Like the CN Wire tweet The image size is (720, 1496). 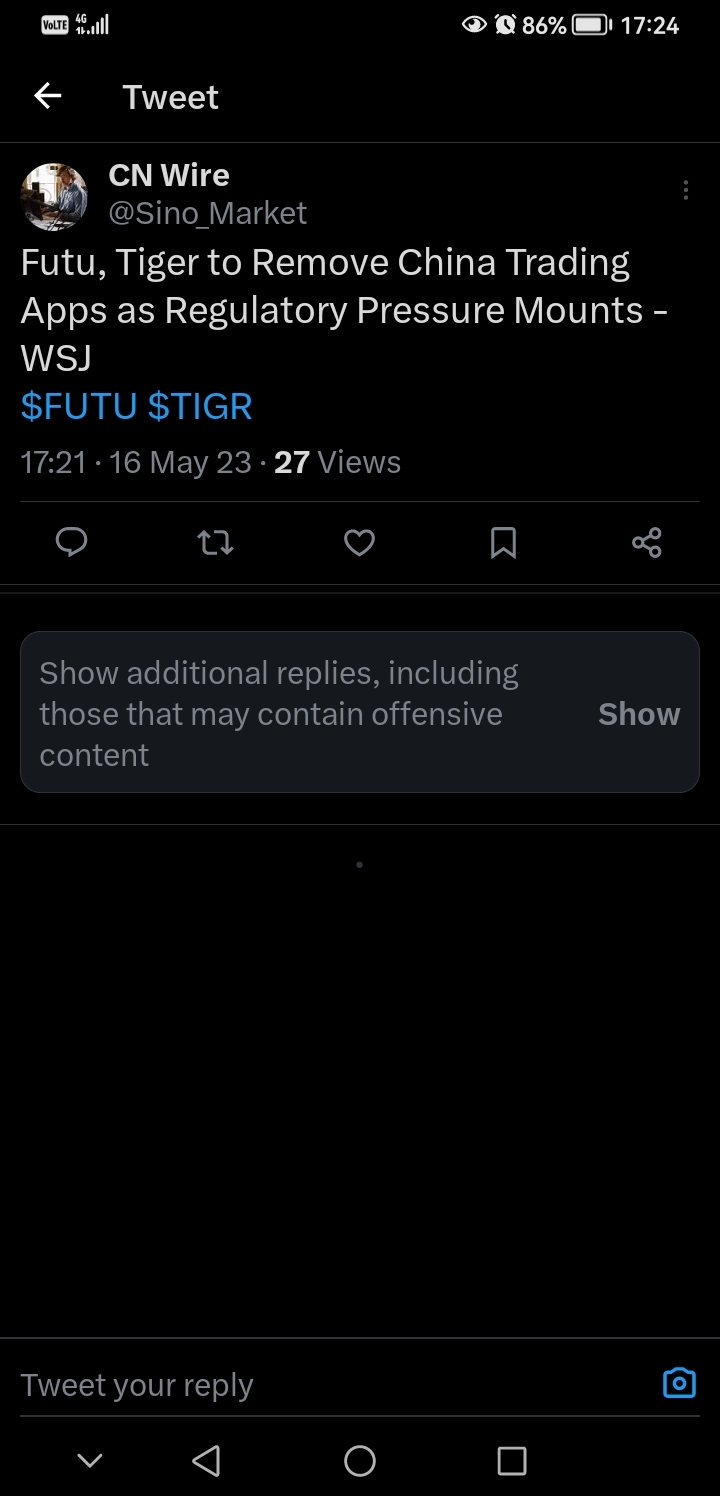tap(359, 543)
